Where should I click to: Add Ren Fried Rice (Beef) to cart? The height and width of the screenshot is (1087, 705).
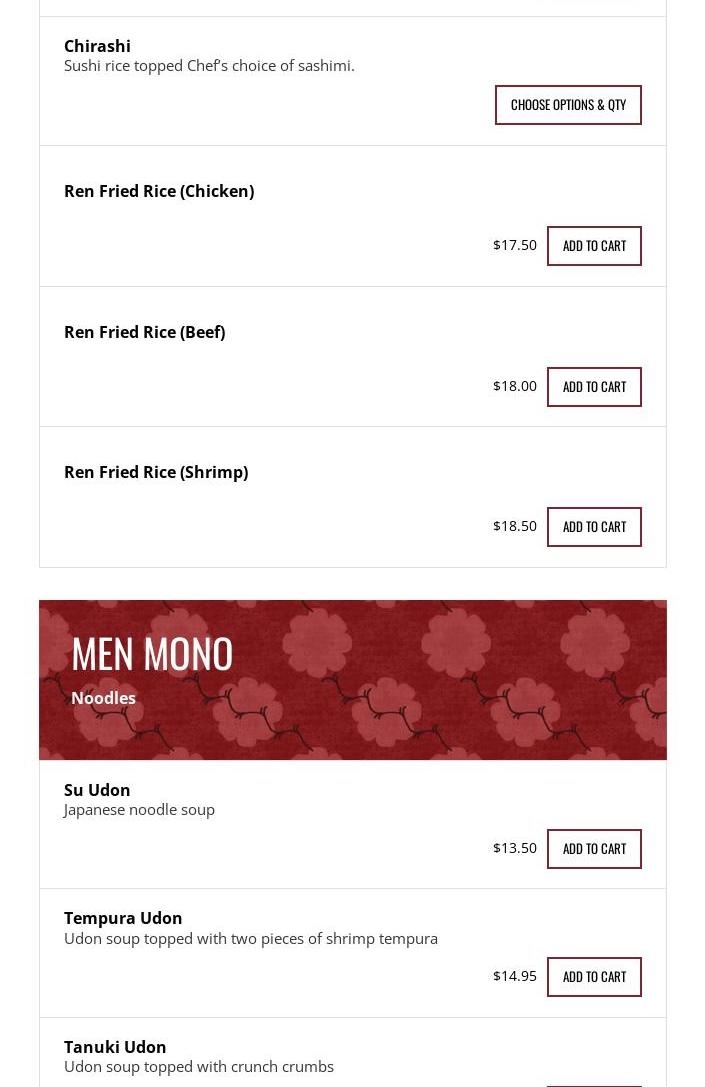click(x=594, y=387)
